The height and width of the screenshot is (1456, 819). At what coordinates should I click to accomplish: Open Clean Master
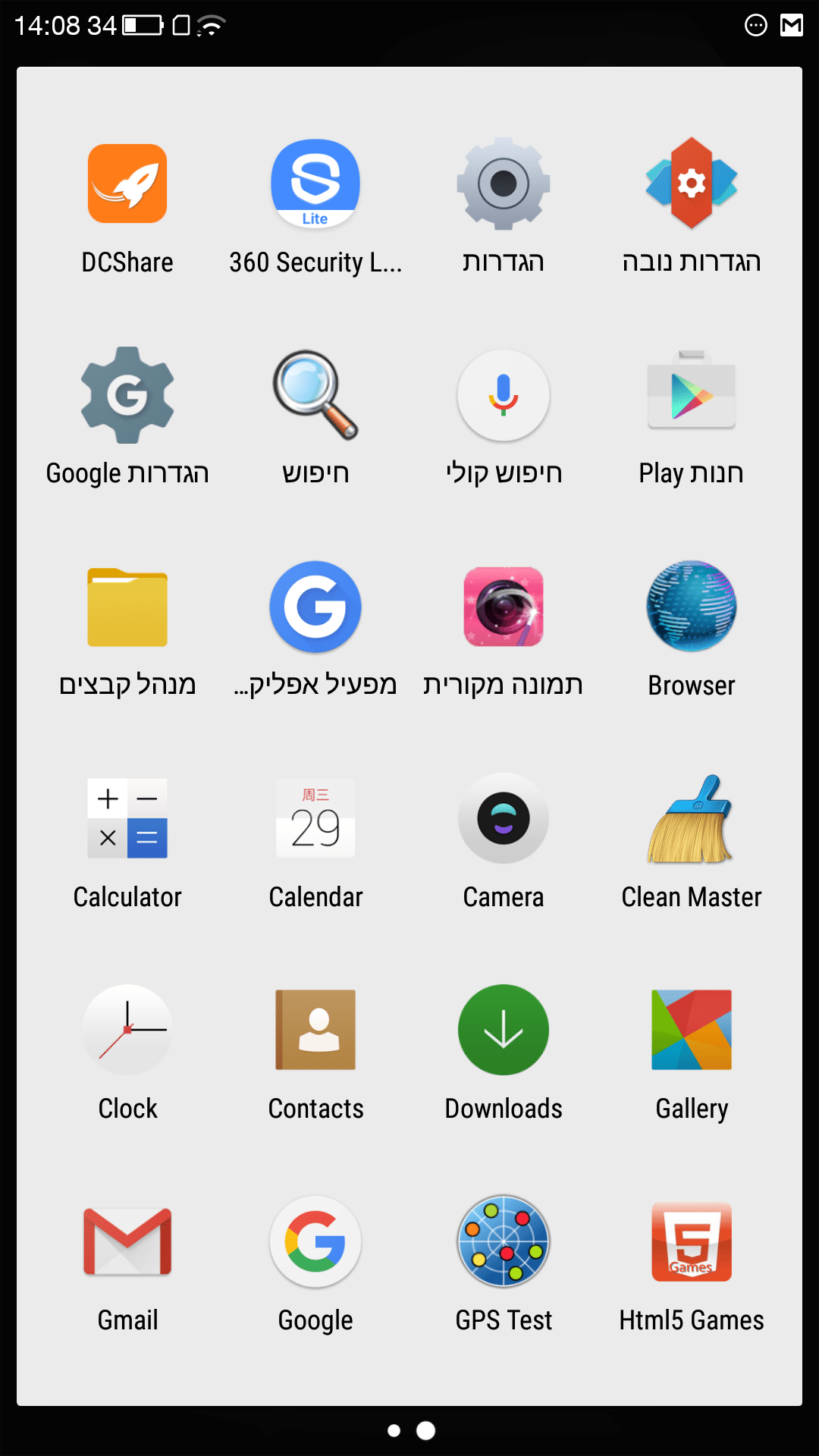point(692,818)
